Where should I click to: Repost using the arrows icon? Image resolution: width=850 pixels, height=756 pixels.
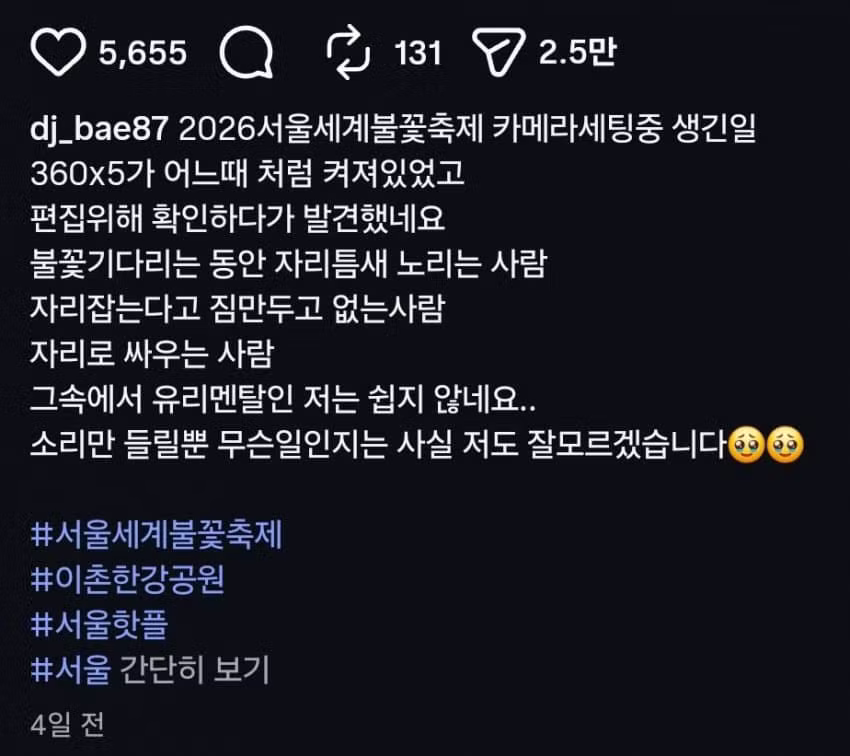[x=348, y=52]
